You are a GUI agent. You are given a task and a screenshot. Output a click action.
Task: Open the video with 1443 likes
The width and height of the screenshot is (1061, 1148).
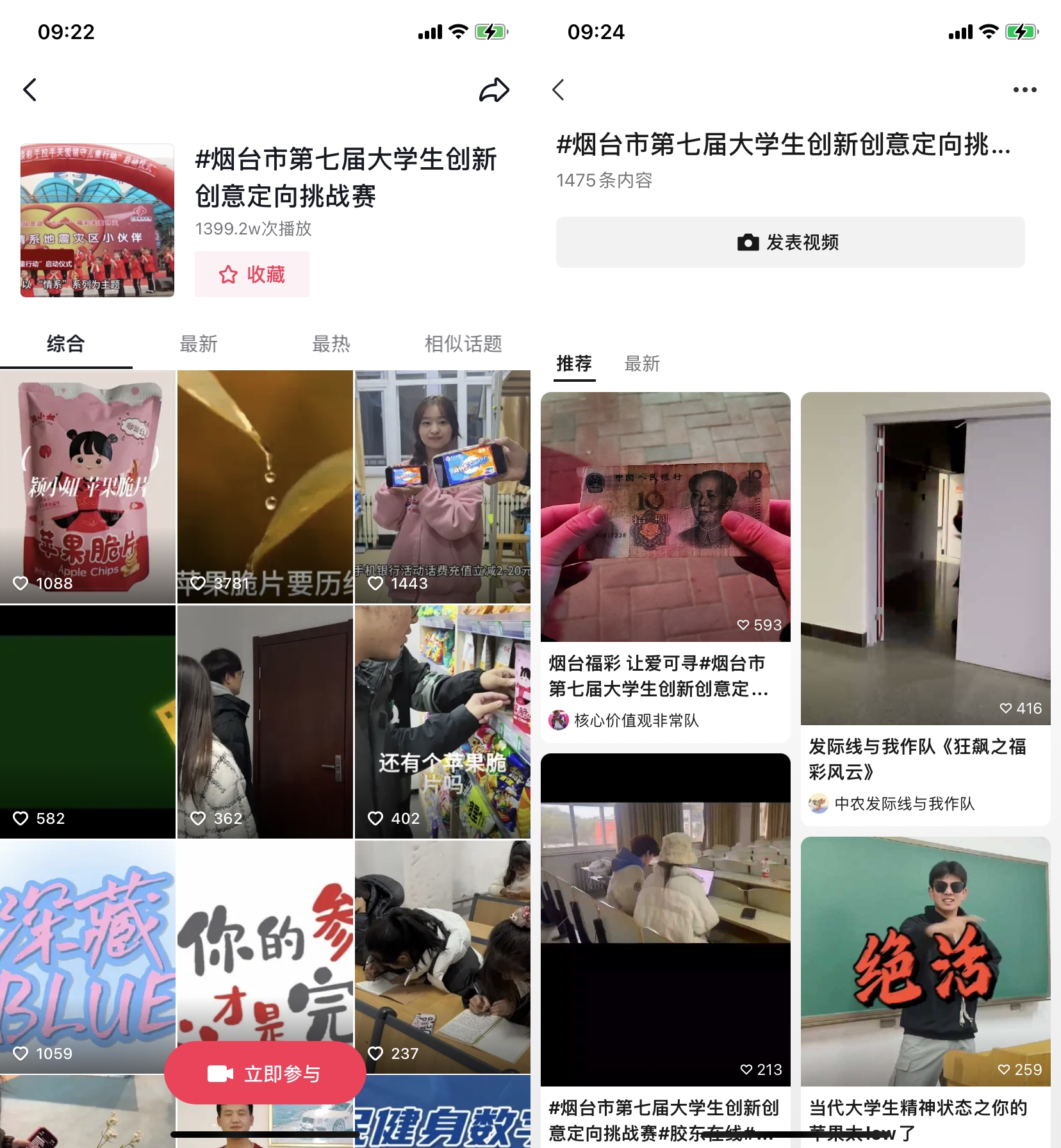point(442,487)
